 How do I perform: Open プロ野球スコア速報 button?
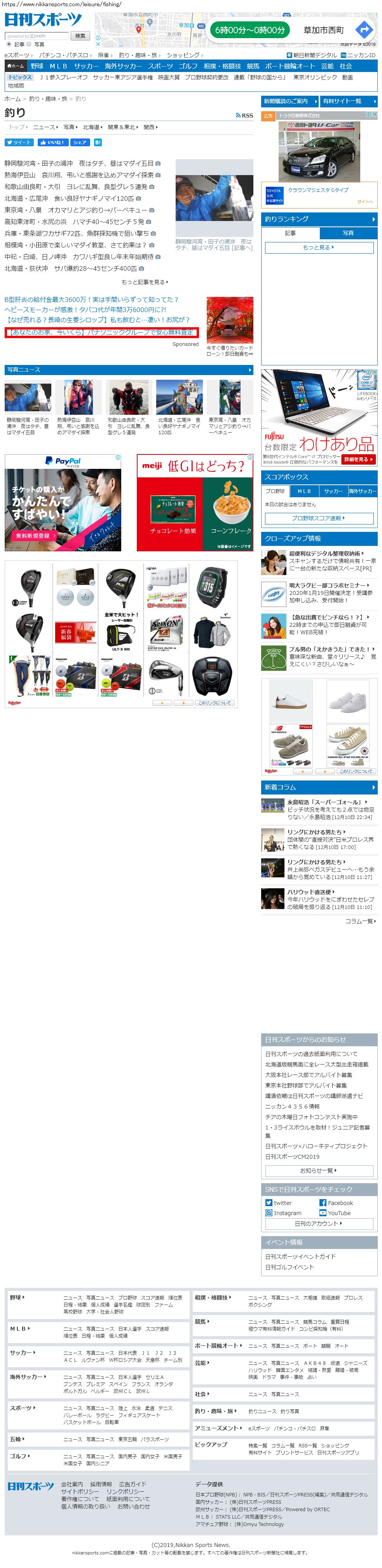(x=318, y=518)
